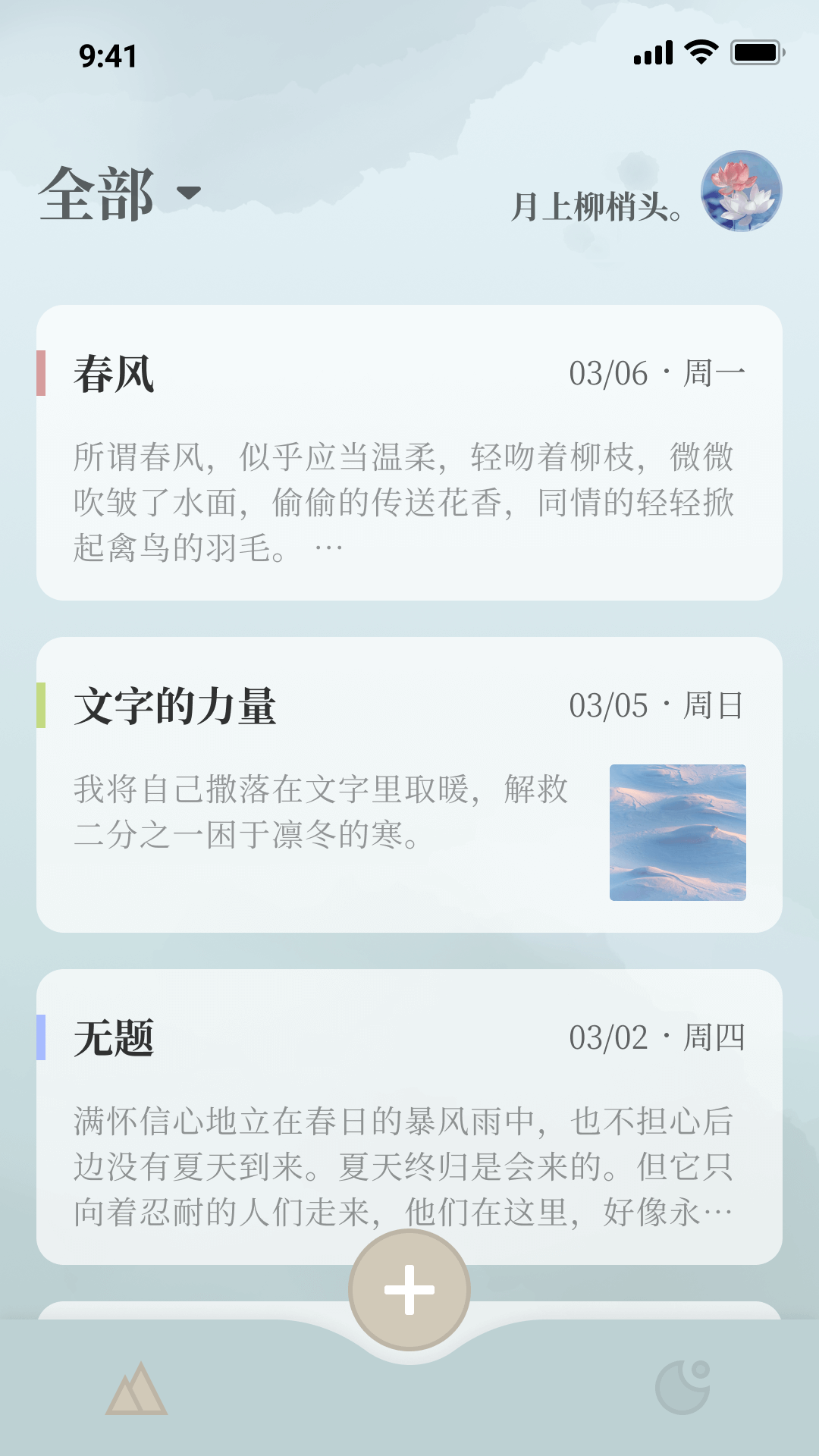
Task: Open the 文字的力量 note card
Action: tap(409, 785)
